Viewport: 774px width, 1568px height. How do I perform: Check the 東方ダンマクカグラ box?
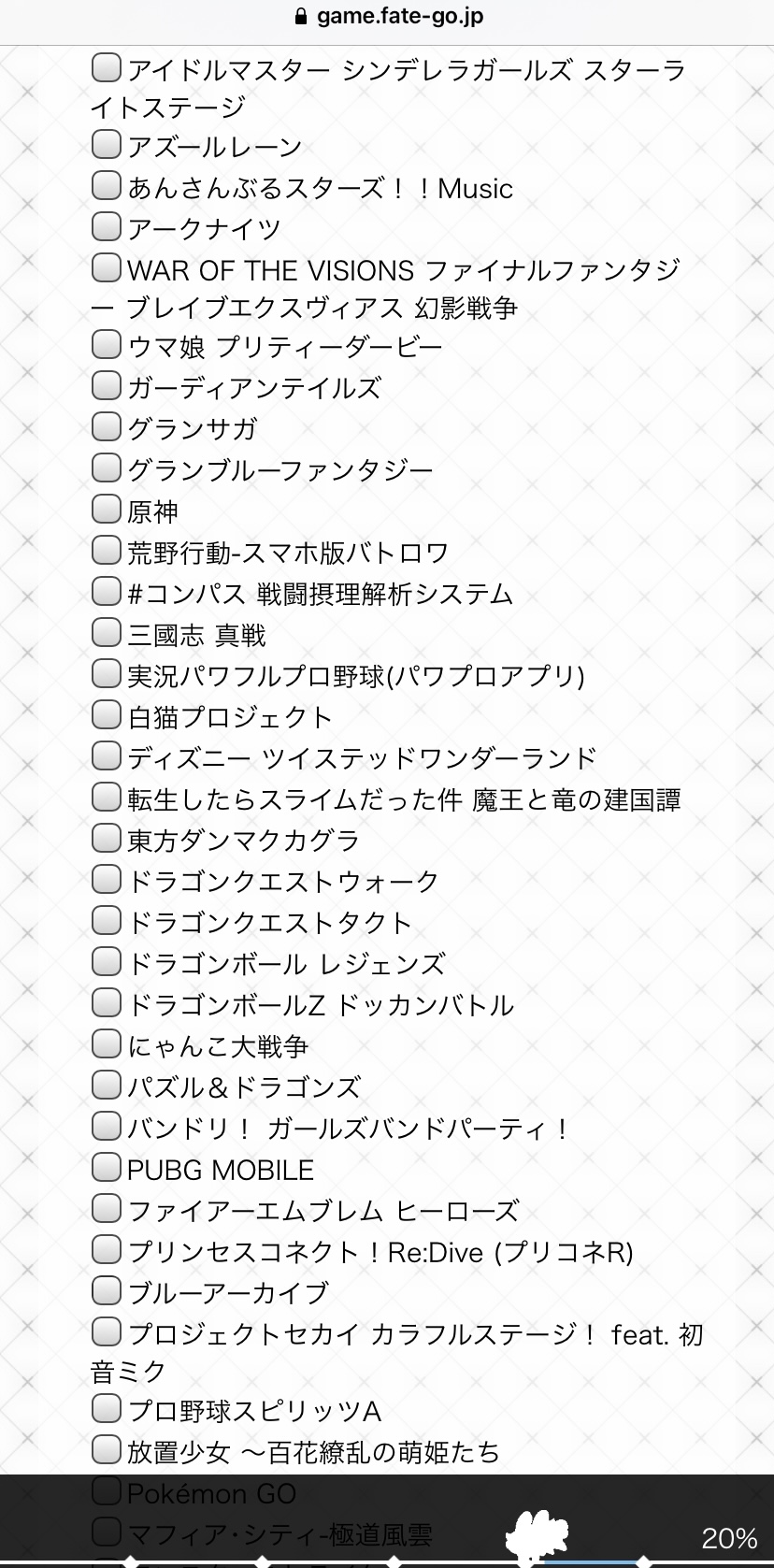[107, 838]
